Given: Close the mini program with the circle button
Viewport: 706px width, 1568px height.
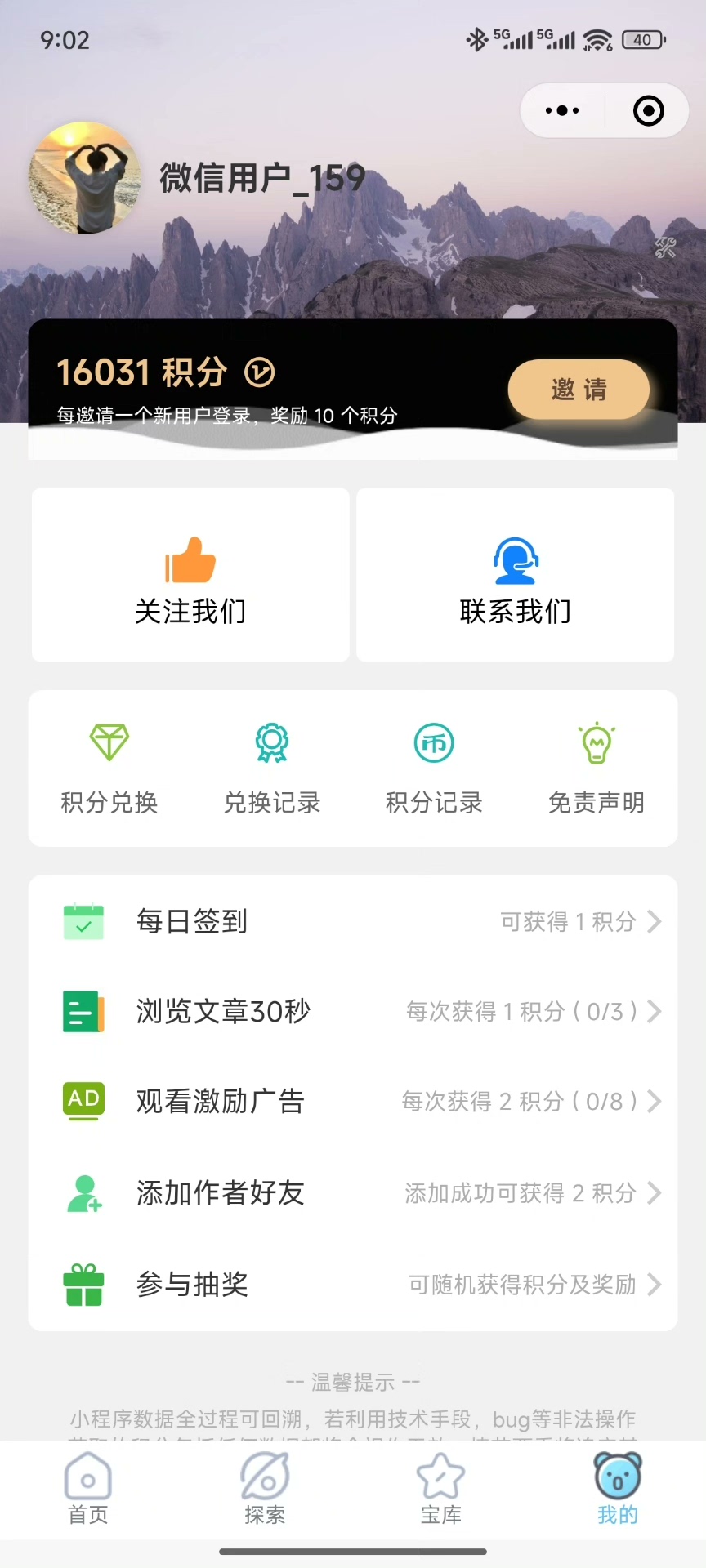Looking at the screenshot, I should point(649,110).
